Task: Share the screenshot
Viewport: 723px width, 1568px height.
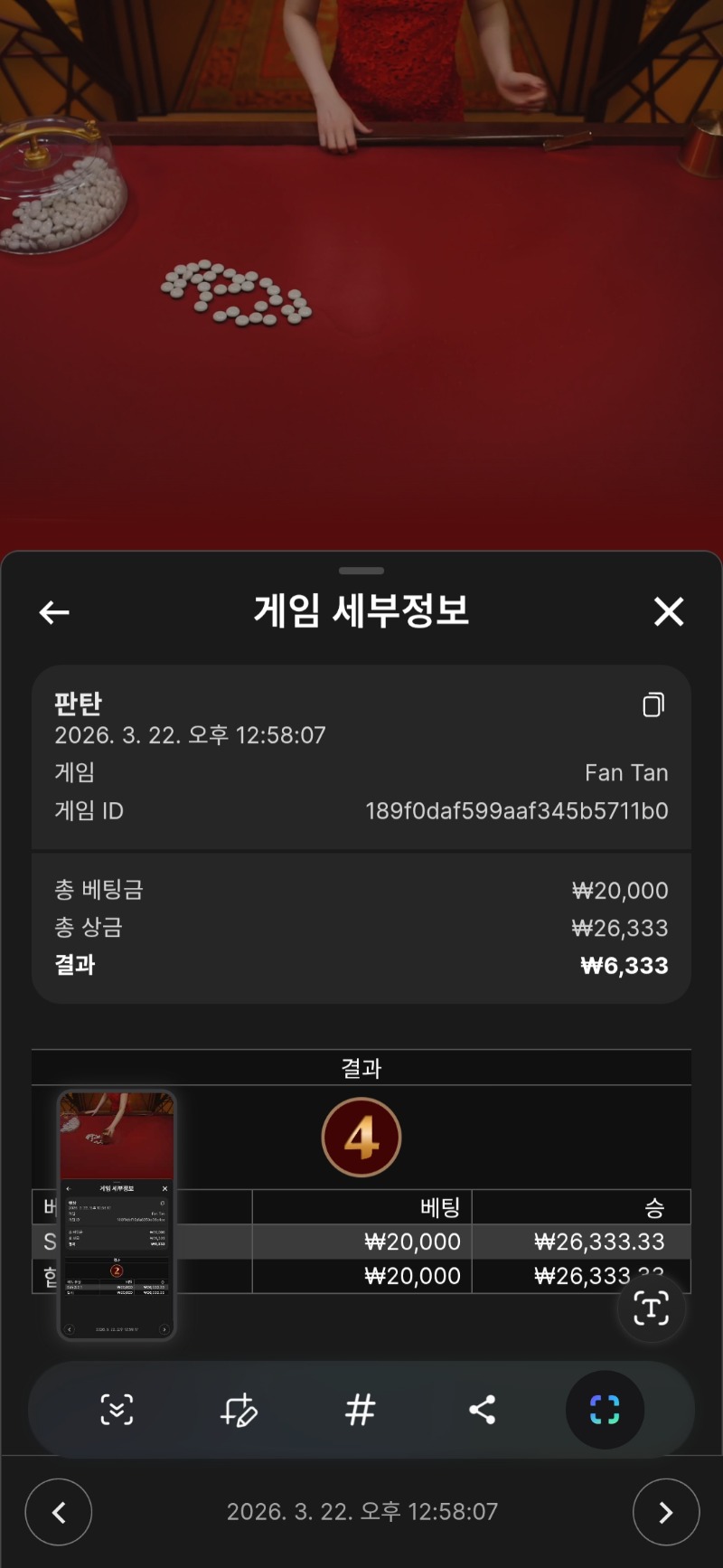Action: [483, 1410]
